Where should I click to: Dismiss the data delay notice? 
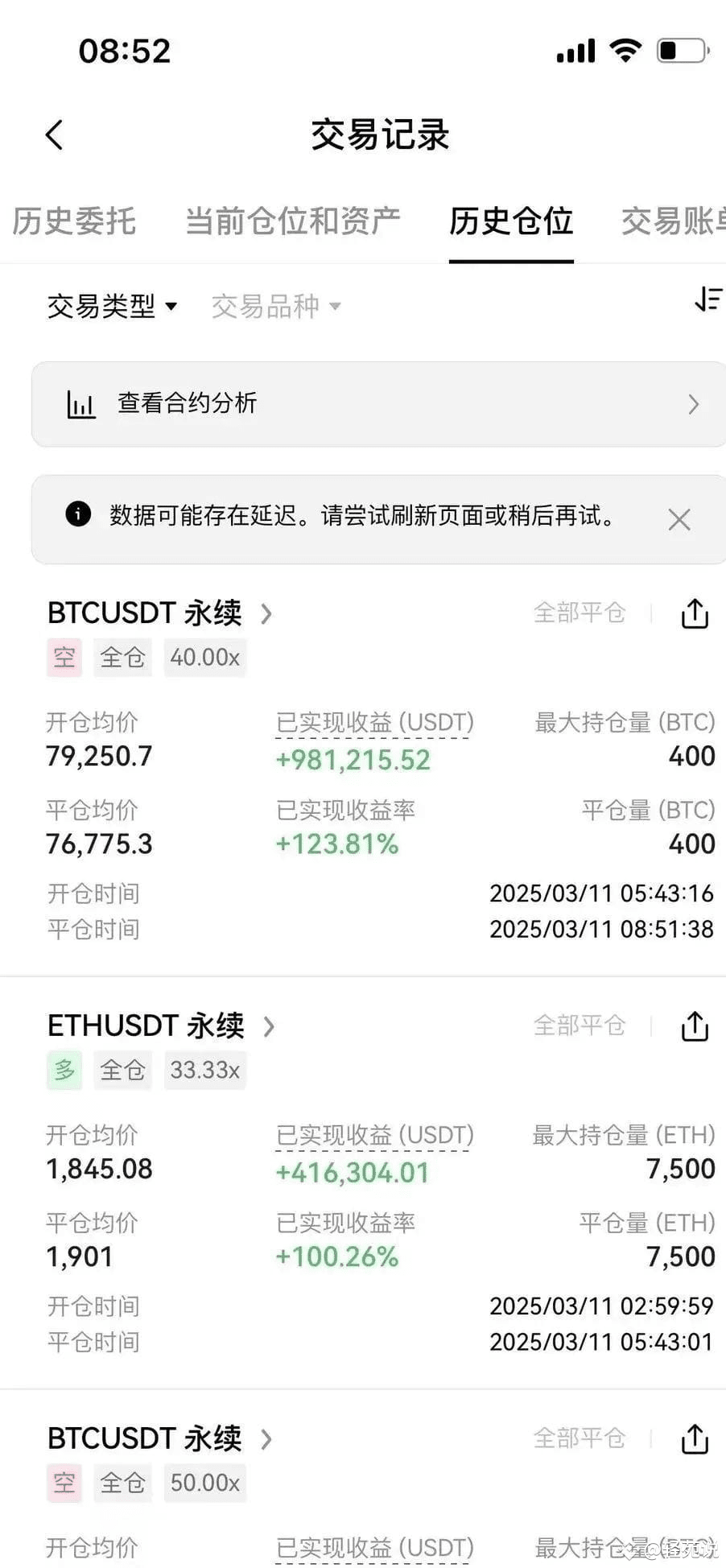(x=679, y=520)
